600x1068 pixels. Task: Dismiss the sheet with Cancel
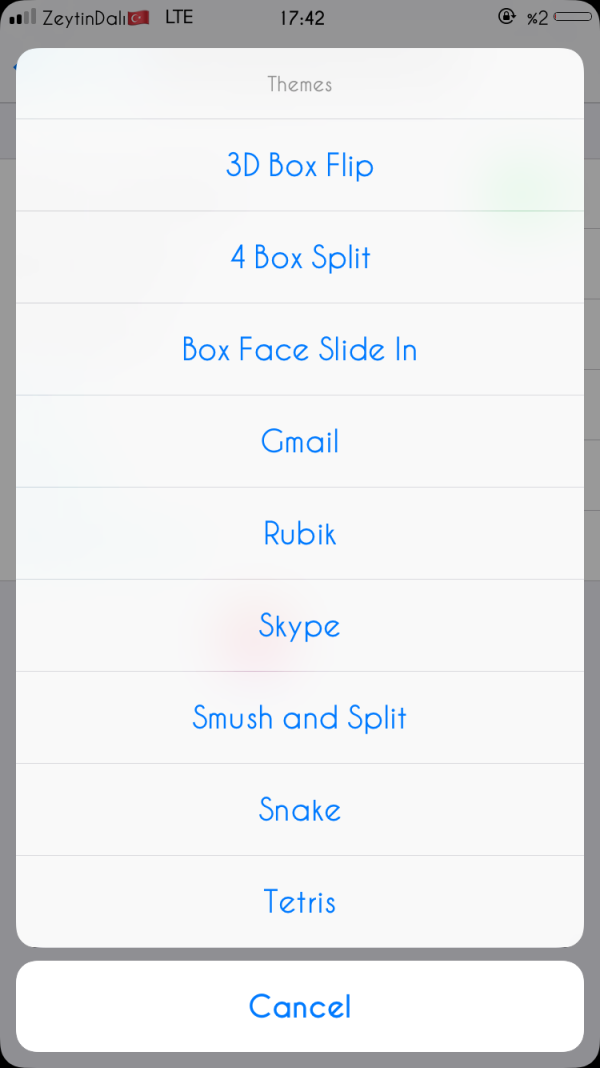click(x=300, y=1006)
